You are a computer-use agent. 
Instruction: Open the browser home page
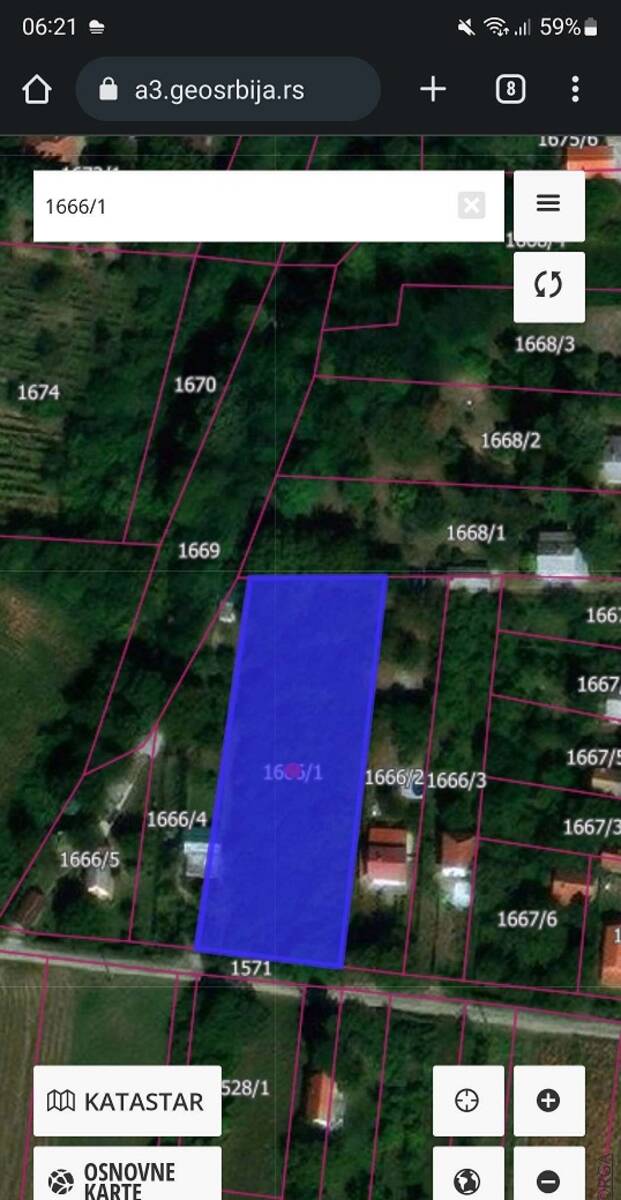tap(37, 90)
